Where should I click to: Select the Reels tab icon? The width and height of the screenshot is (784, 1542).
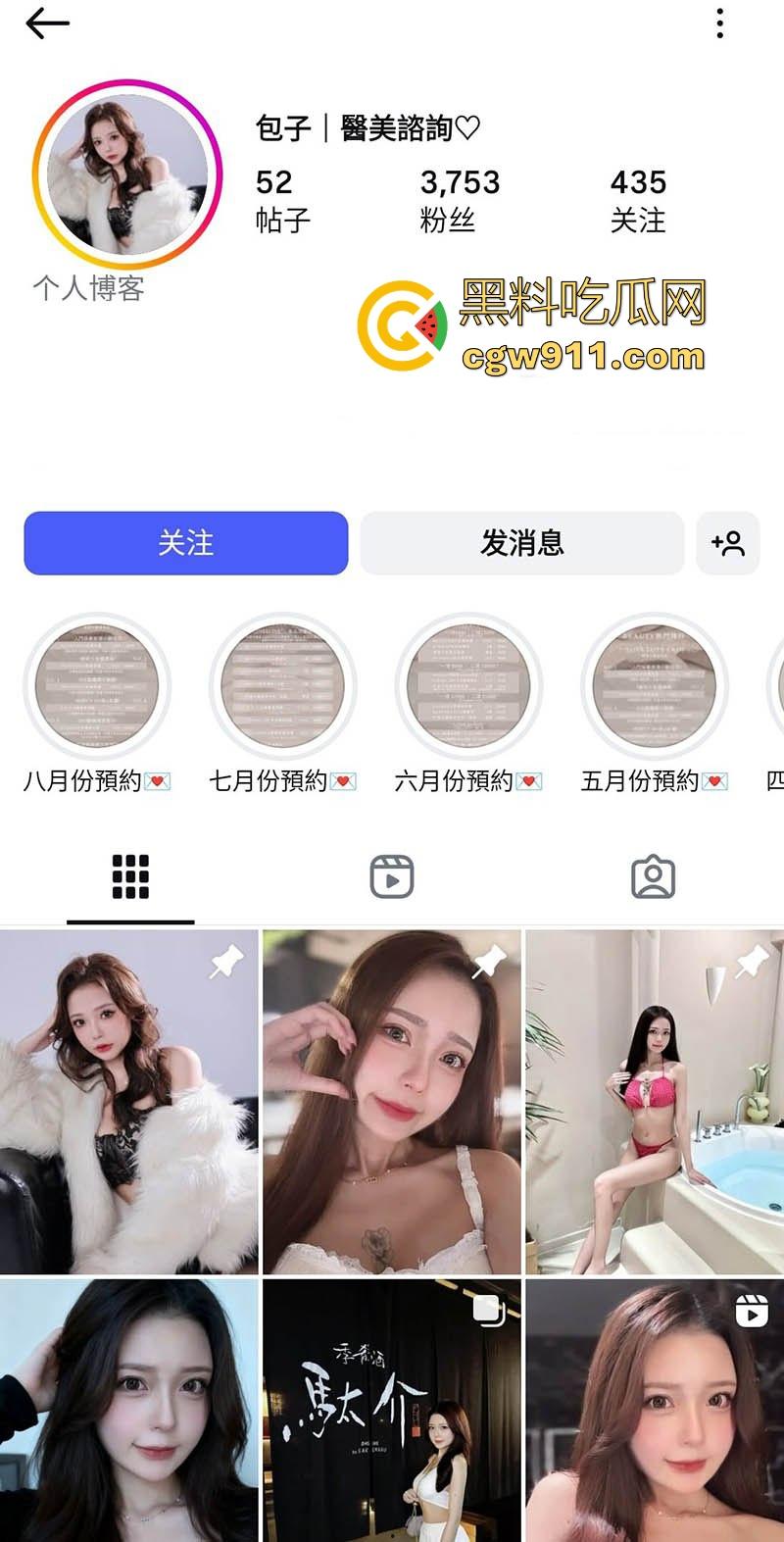coord(392,875)
